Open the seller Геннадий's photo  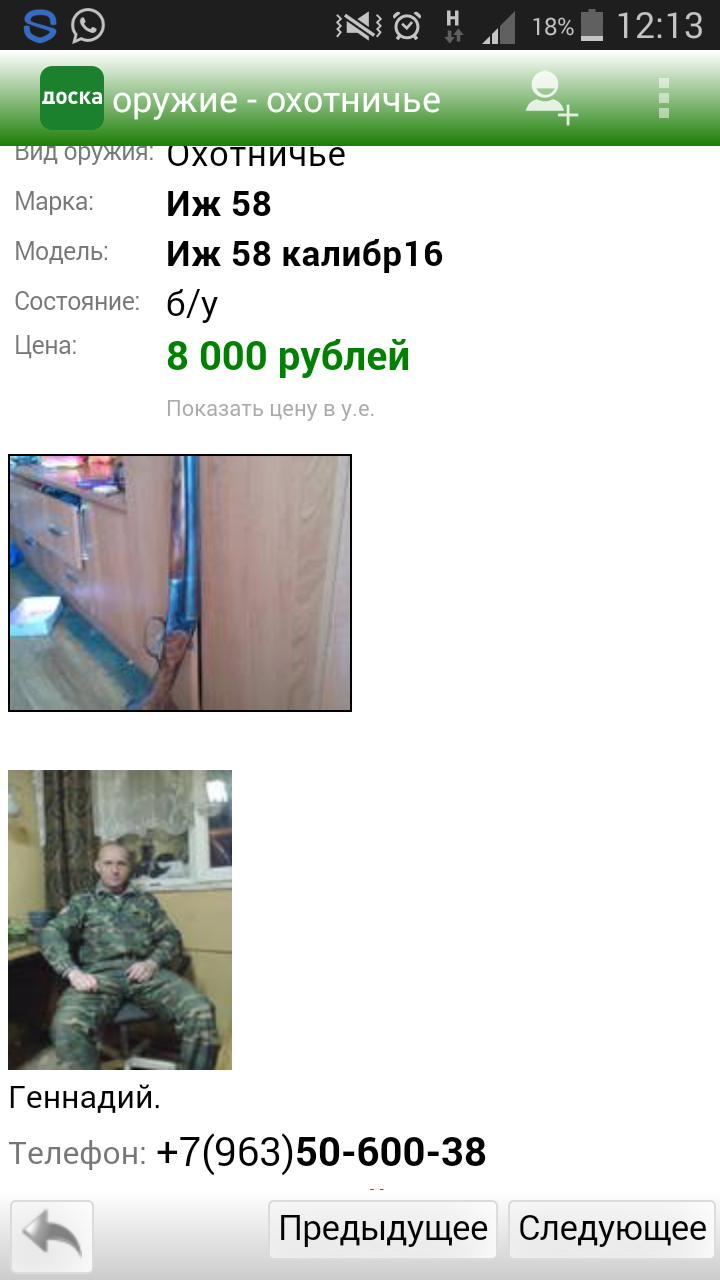(x=120, y=920)
